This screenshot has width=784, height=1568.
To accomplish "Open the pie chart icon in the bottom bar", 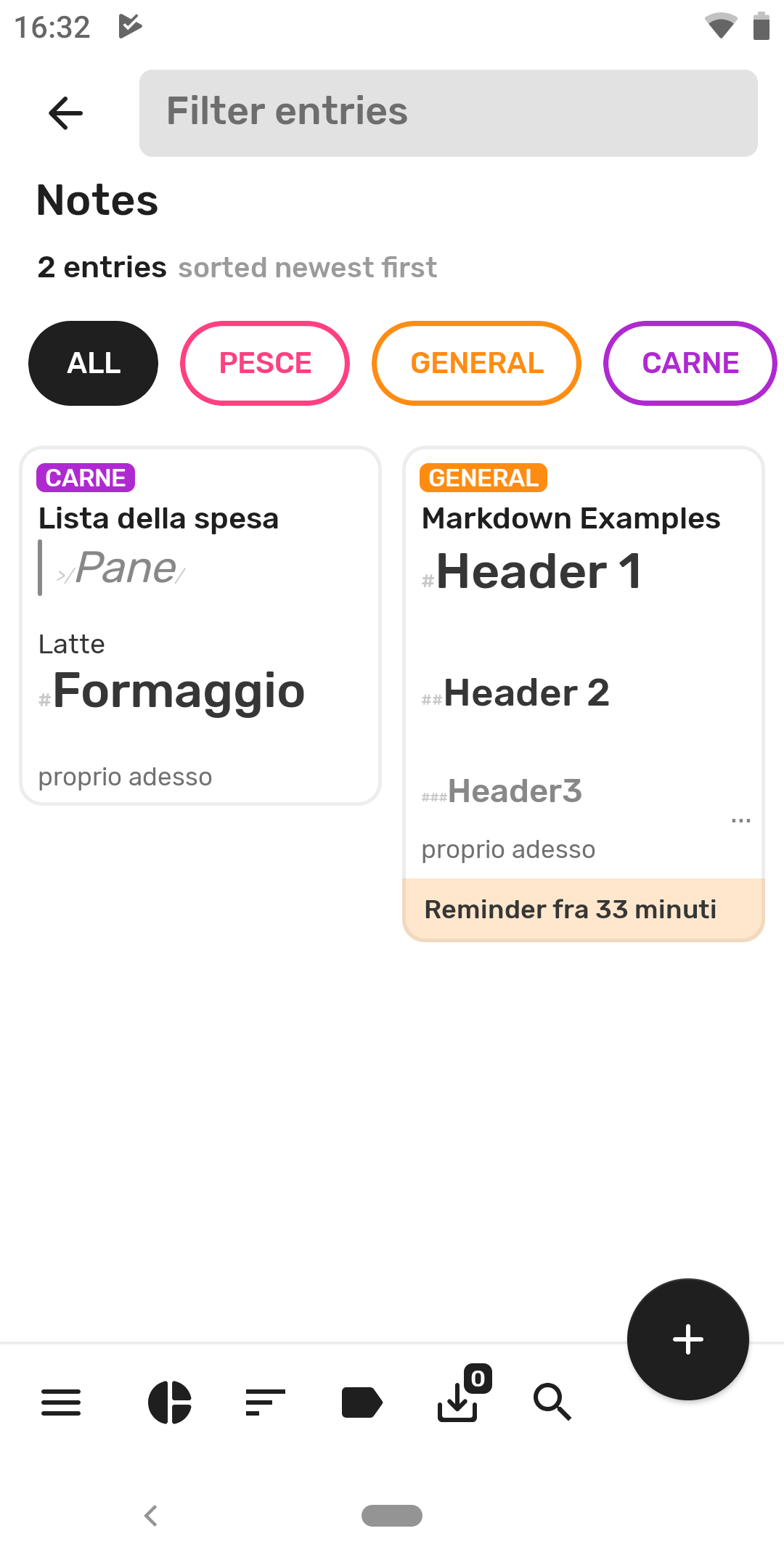I will (170, 1402).
